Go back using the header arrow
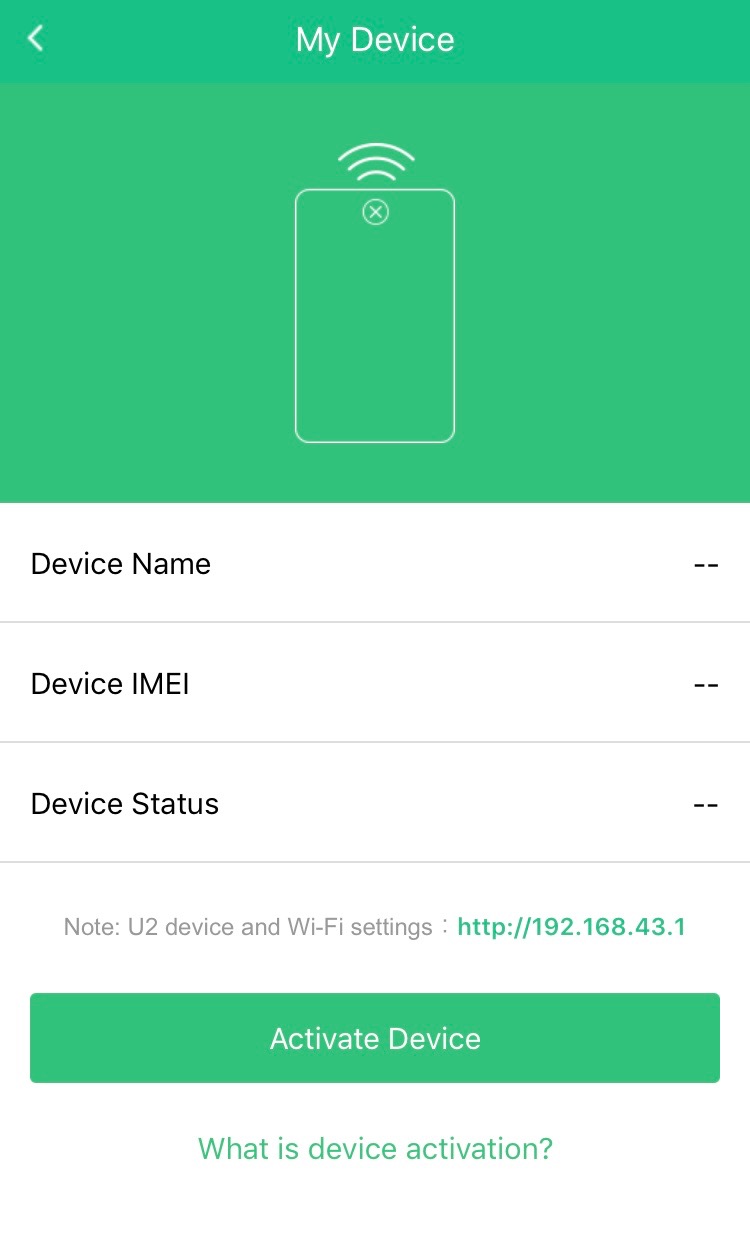 coord(36,39)
